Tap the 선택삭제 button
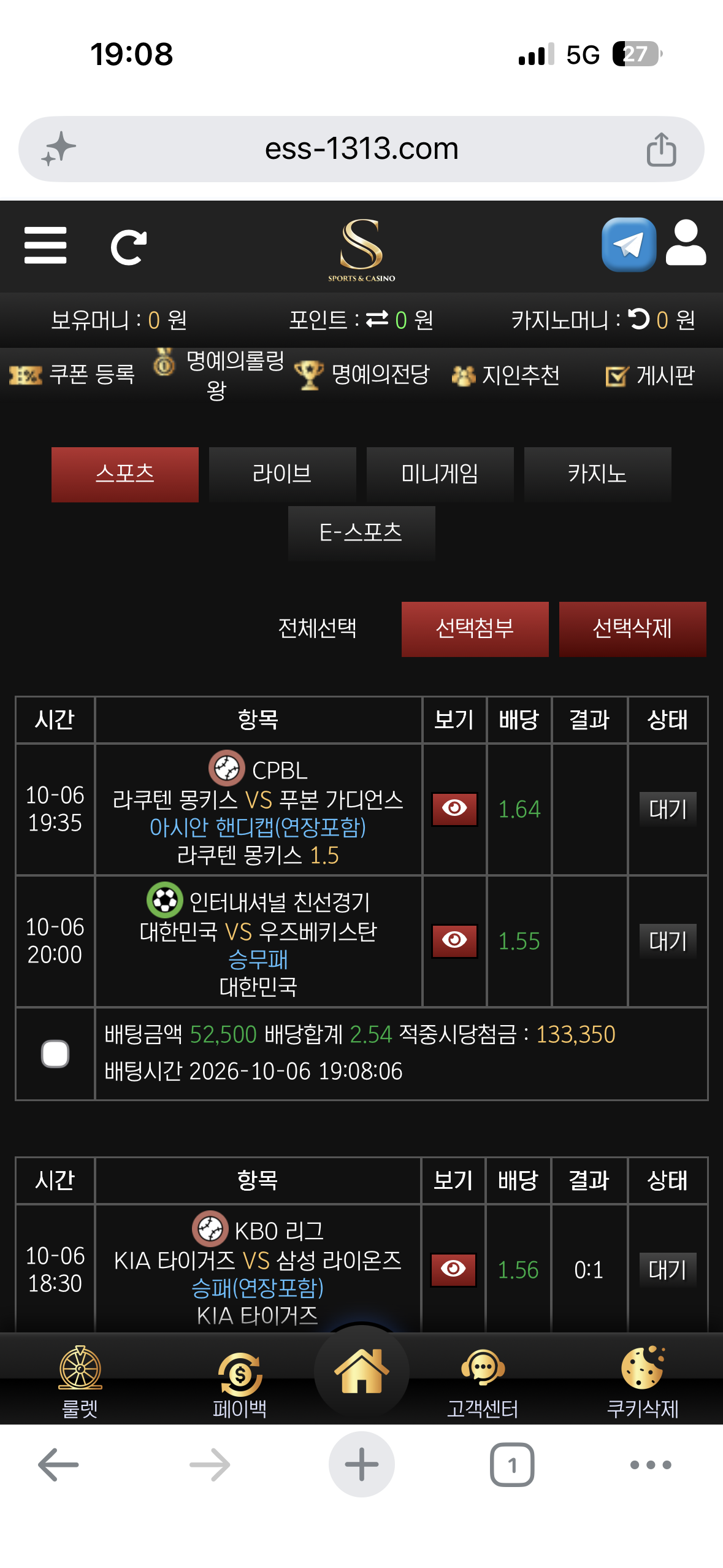723x1568 pixels. pos(632,629)
